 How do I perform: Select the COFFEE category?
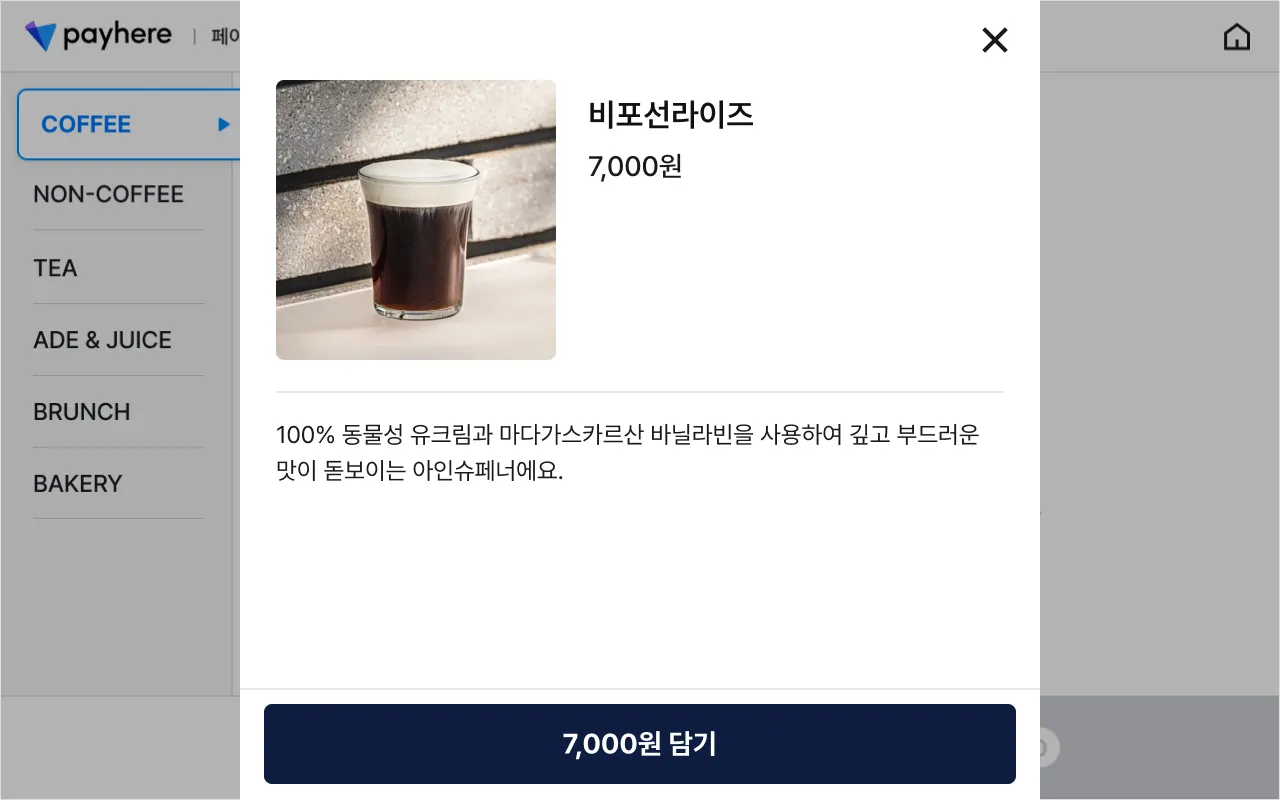tap(120, 124)
